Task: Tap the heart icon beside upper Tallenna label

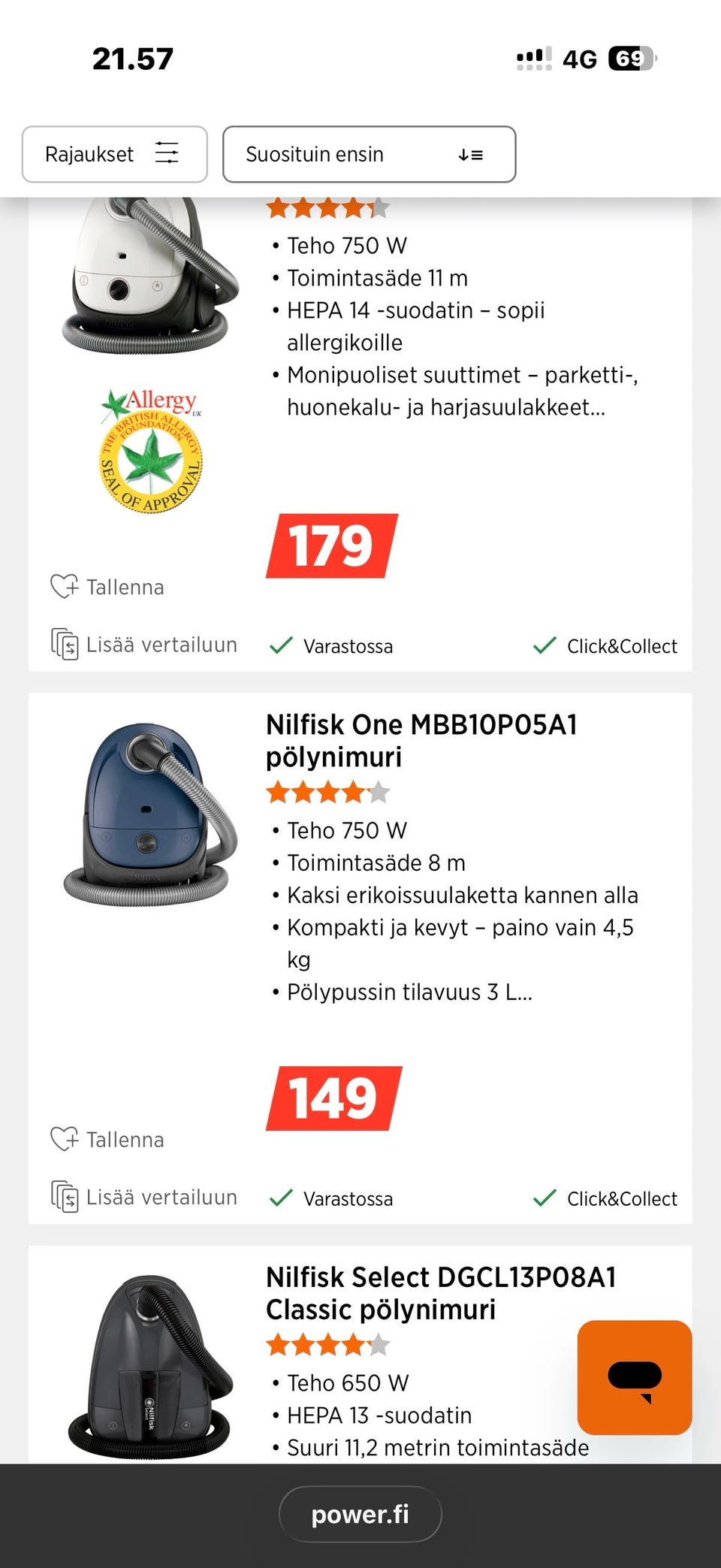Action: point(64,587)
